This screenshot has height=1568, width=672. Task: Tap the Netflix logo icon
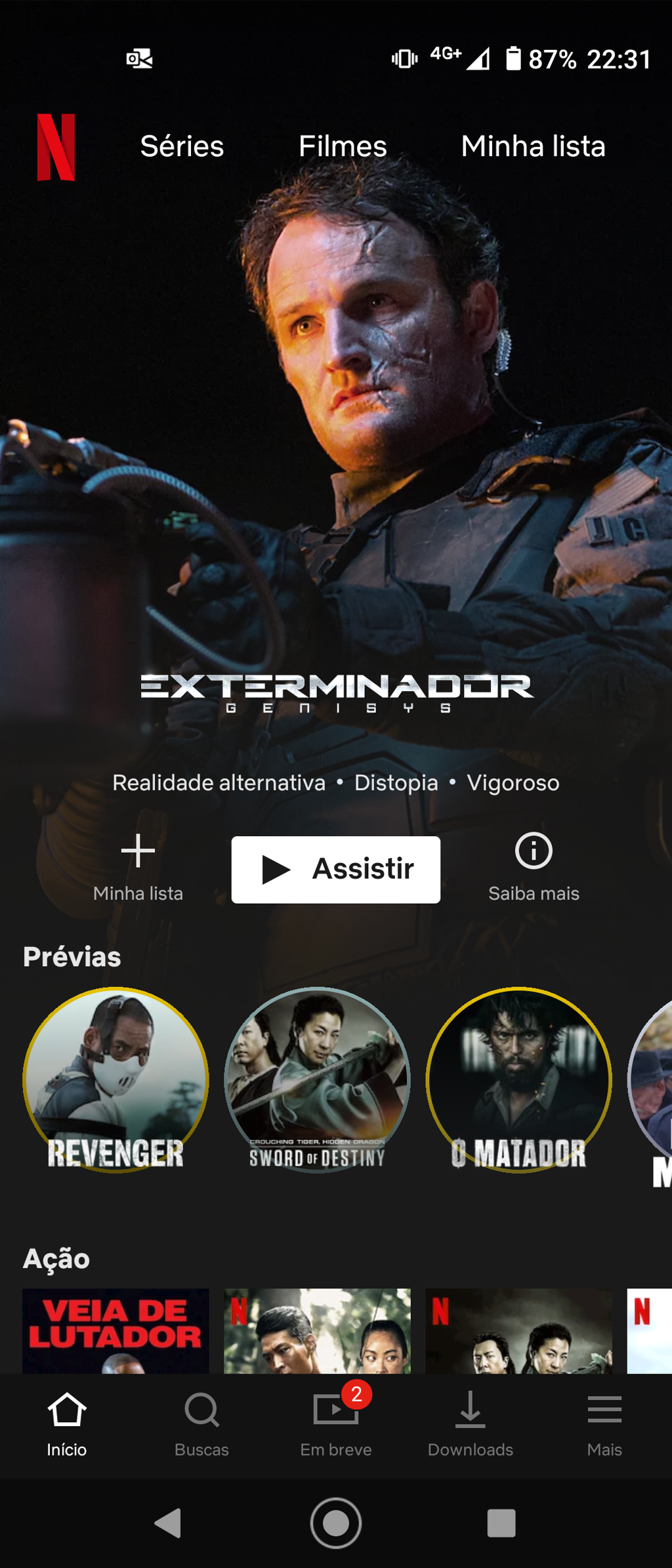tap(56, 147)
